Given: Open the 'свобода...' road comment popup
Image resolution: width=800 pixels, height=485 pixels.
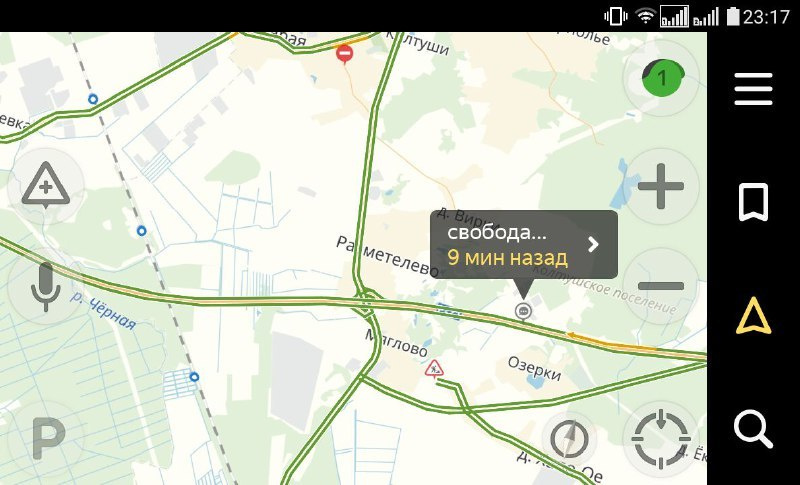Looking at the screenshot, I should coord(523,244).
